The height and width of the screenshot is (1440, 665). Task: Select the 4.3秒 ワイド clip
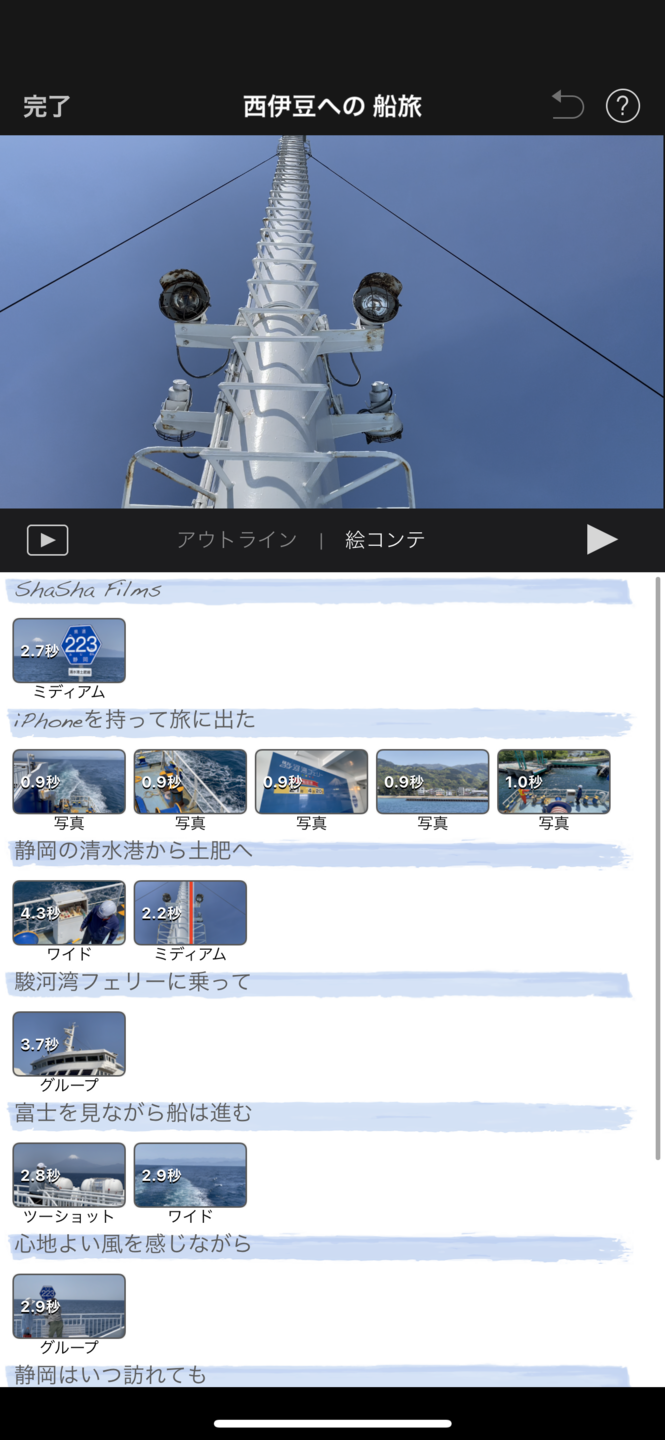point(69,912)
